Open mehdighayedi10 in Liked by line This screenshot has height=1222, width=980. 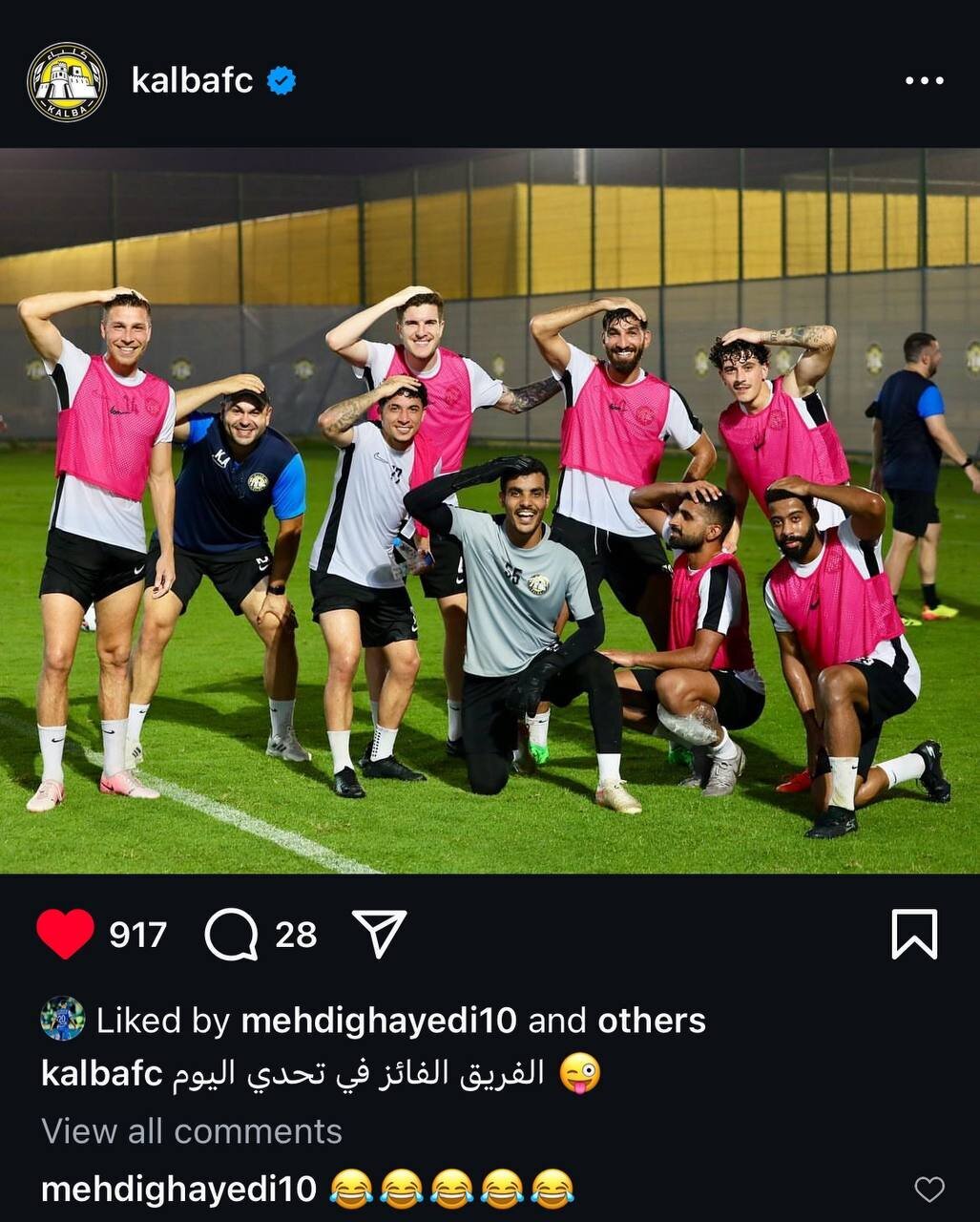[x=378, y=1021]
